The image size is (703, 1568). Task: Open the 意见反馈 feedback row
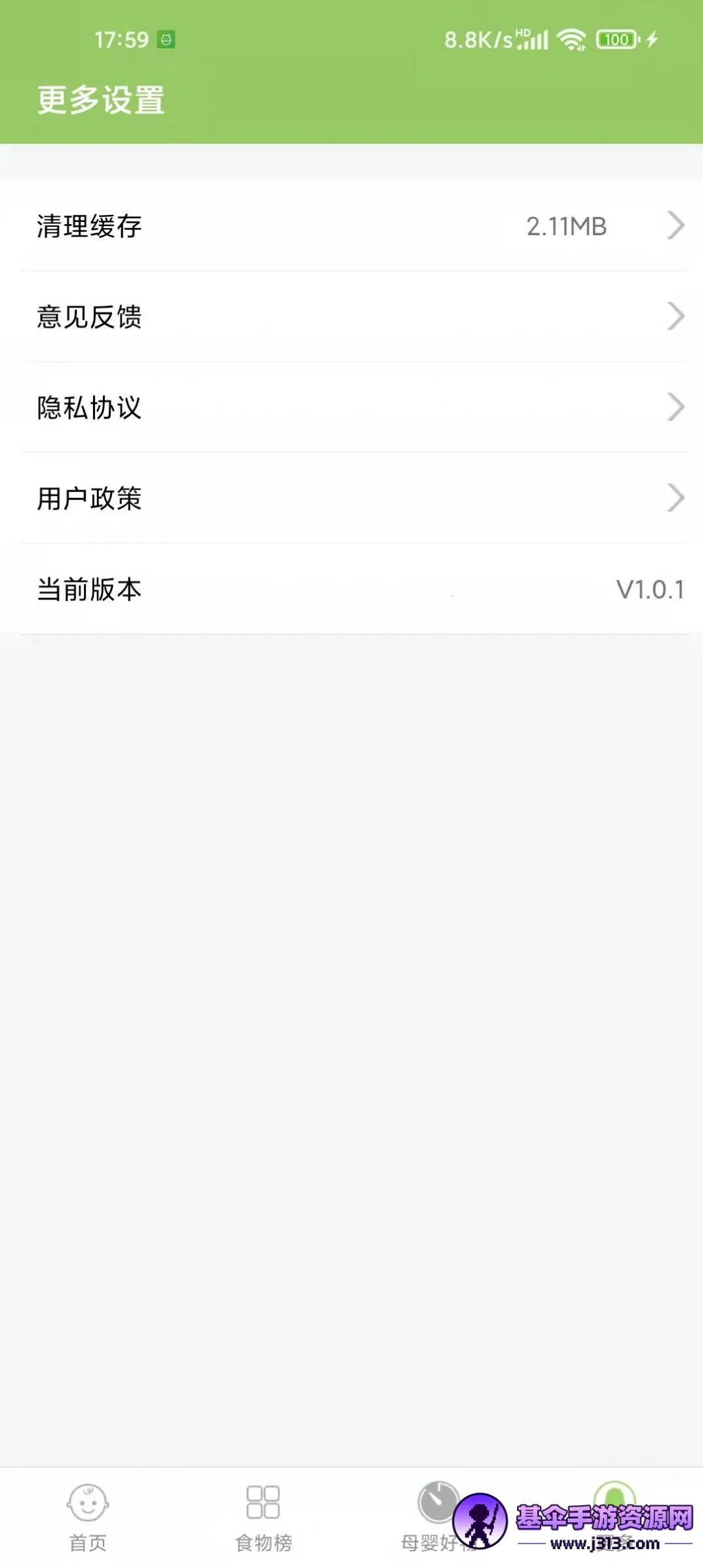click(x=351, y=316)
